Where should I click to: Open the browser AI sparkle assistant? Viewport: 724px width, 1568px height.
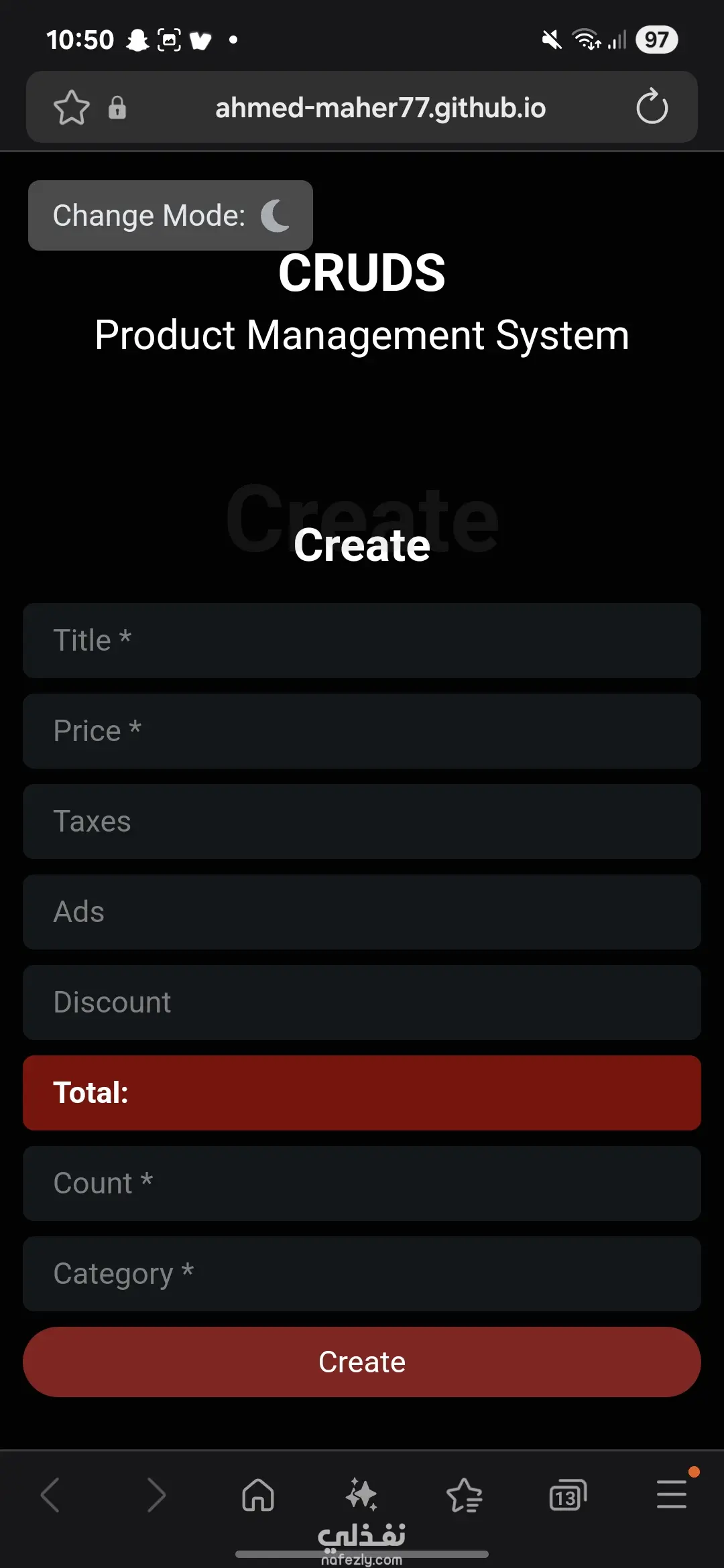(361, 1494)
